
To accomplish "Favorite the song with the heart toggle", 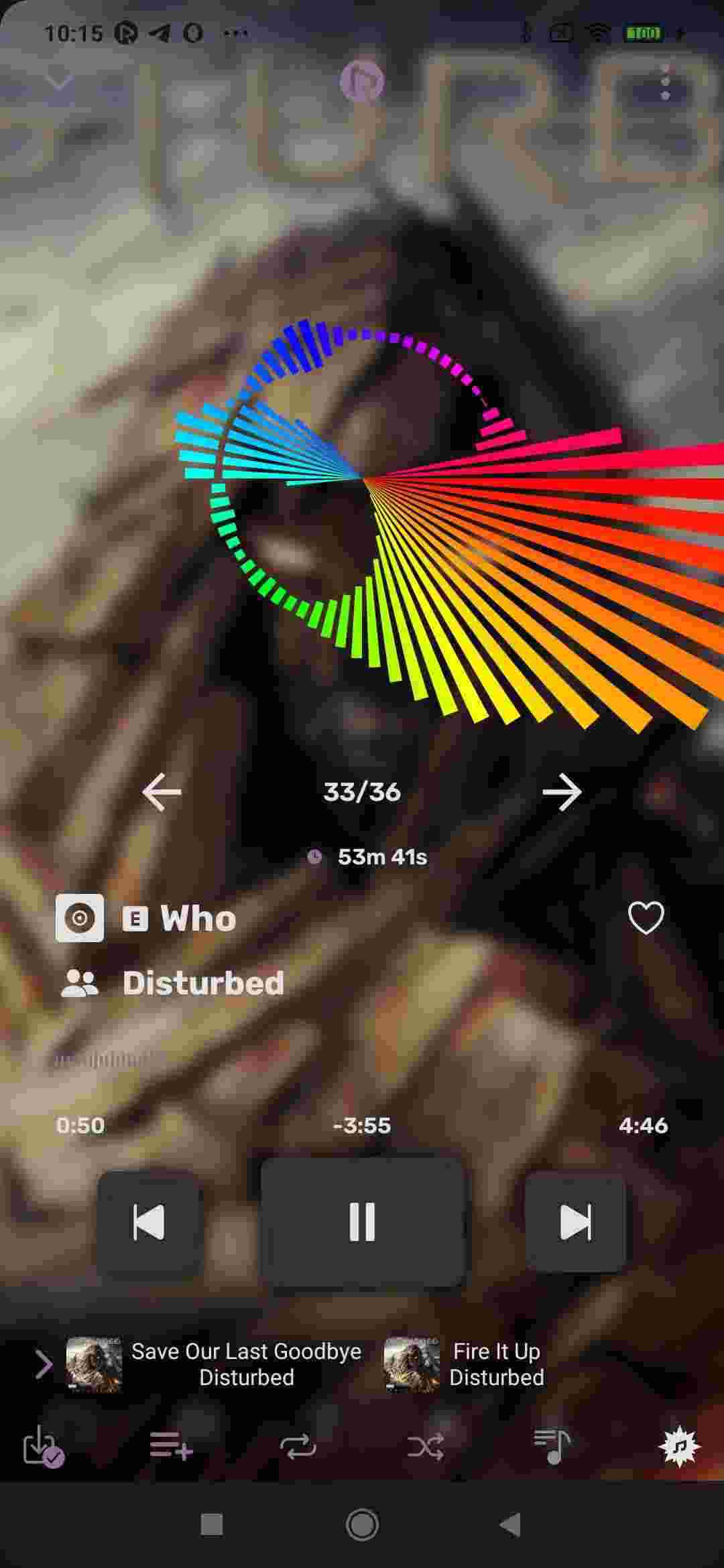I will (645, 918).
